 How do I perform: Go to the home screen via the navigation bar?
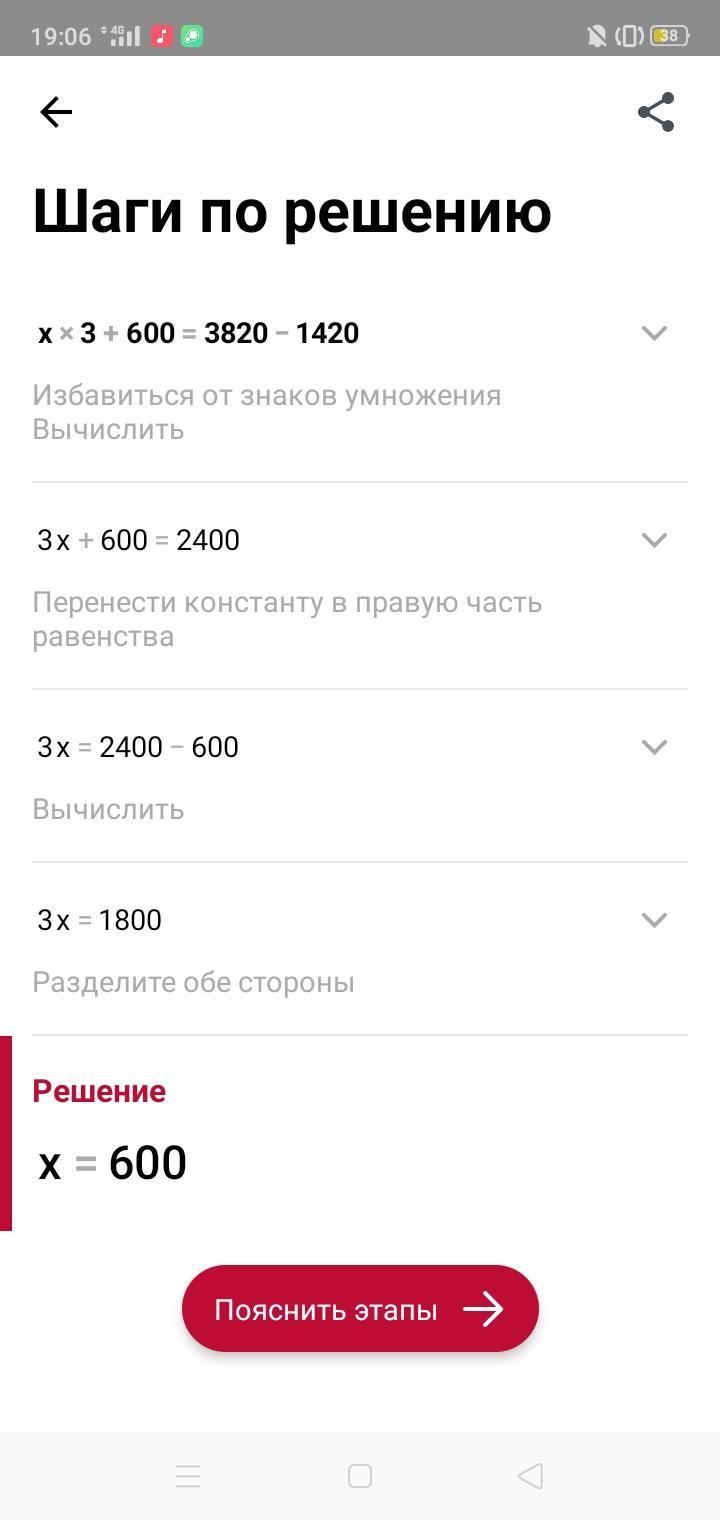[360, 1476]
